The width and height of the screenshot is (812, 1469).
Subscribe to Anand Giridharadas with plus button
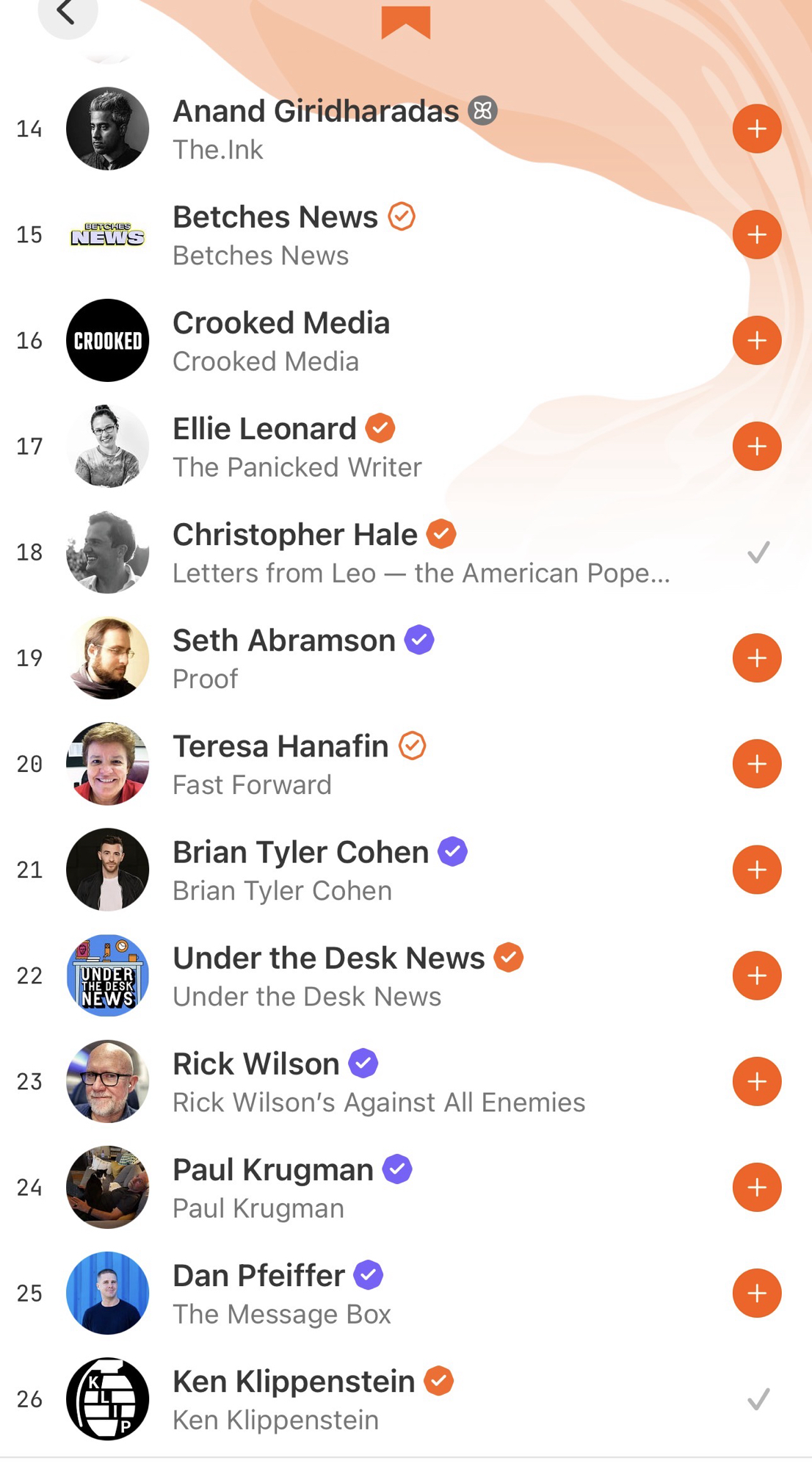click(x=756, y=129)
